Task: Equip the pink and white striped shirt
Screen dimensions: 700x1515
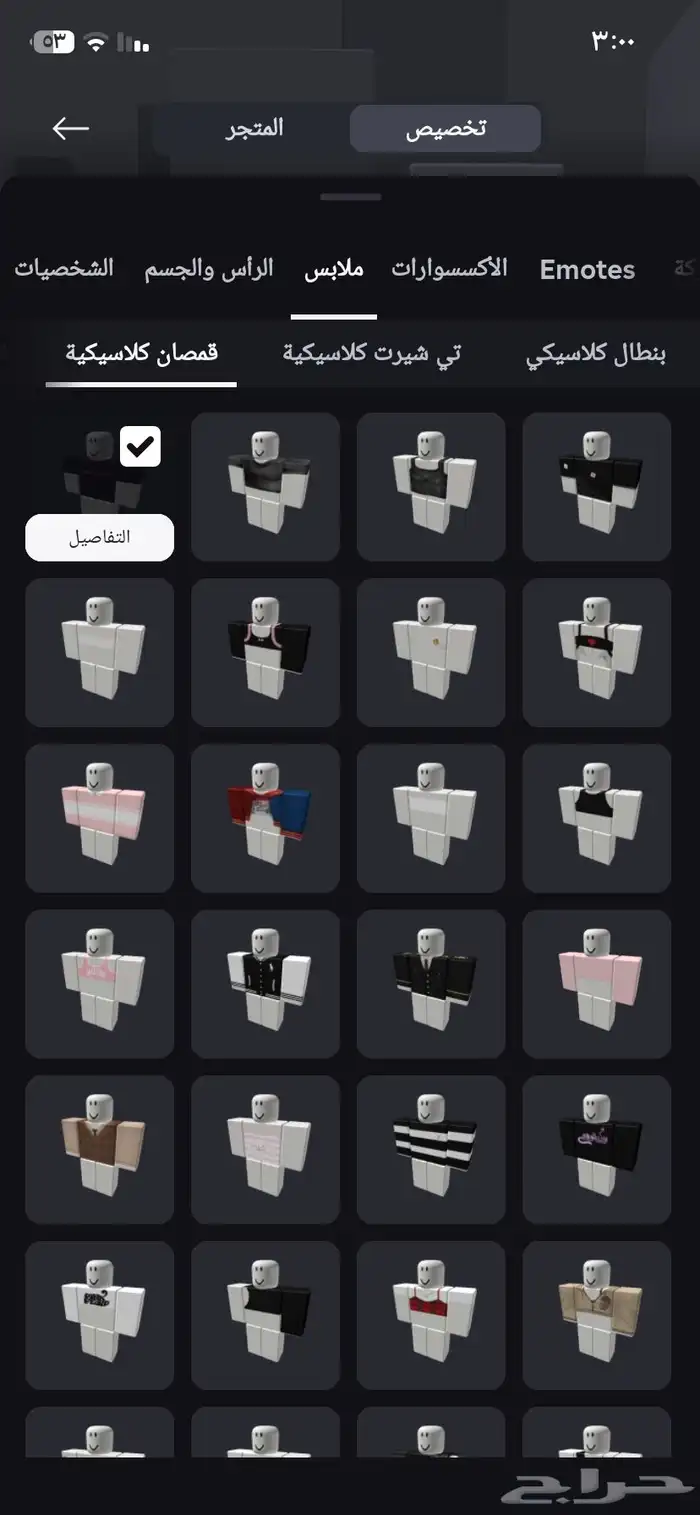Action: tap(100, 817)
